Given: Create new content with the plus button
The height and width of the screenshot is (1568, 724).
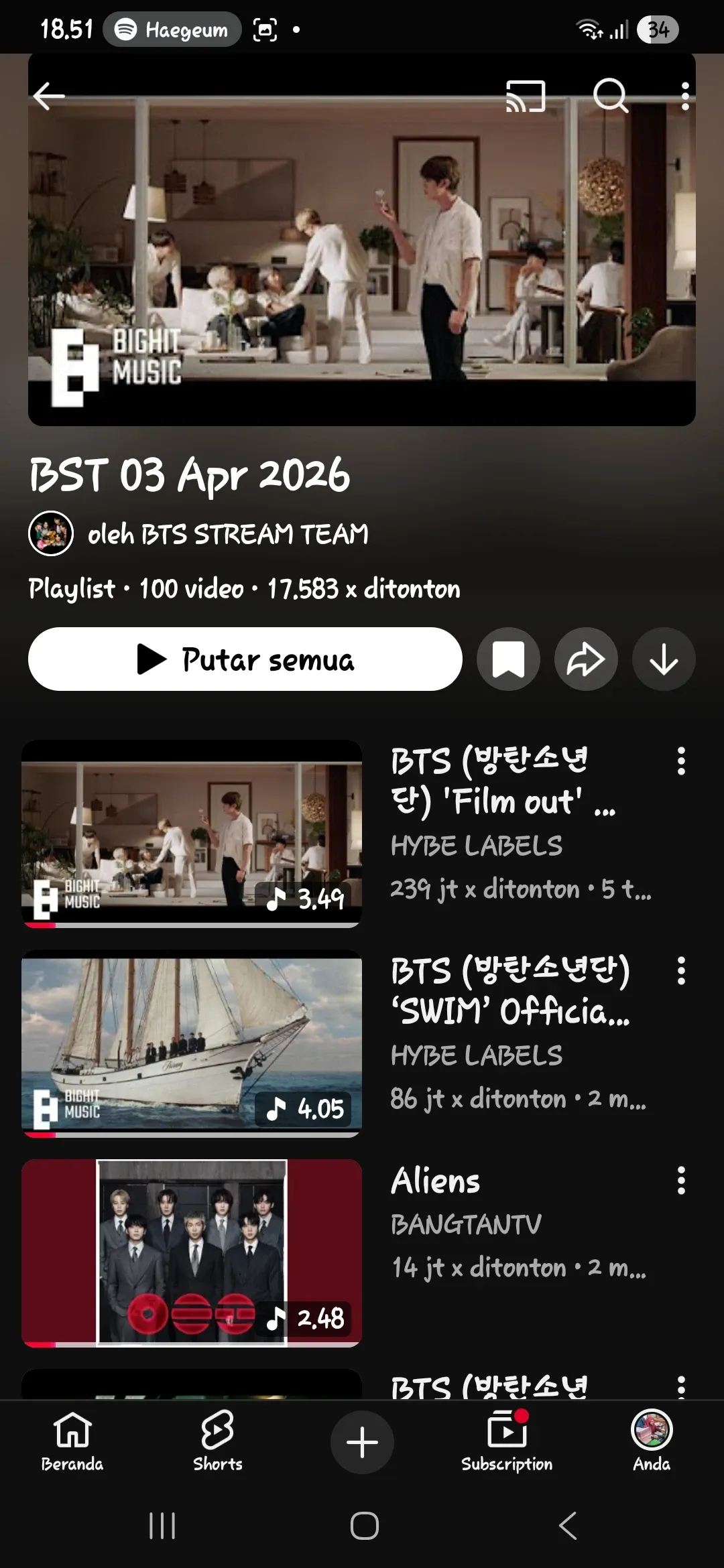Looking at the screenshot, I should (362, 1442).
